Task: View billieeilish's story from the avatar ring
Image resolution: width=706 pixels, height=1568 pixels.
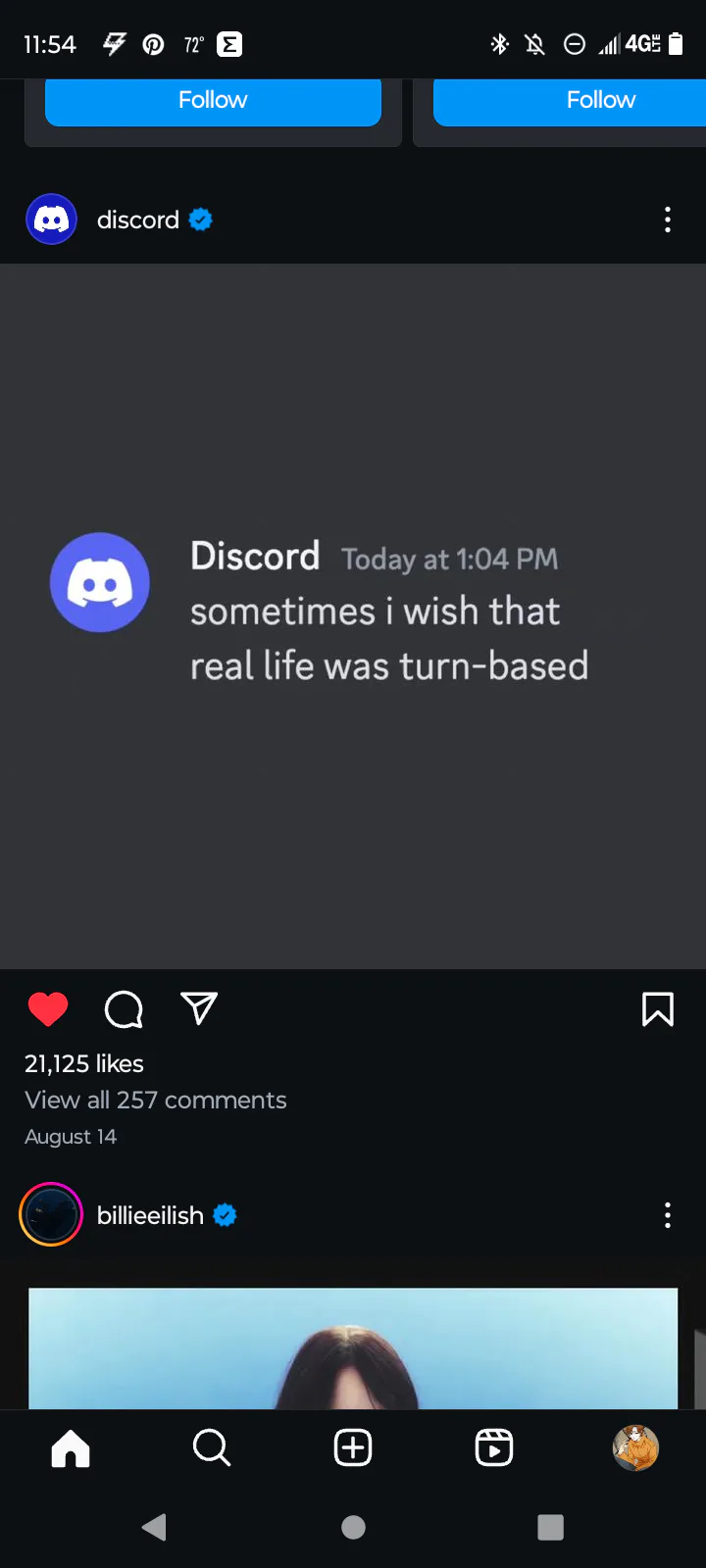Action: coord(51,1215)
